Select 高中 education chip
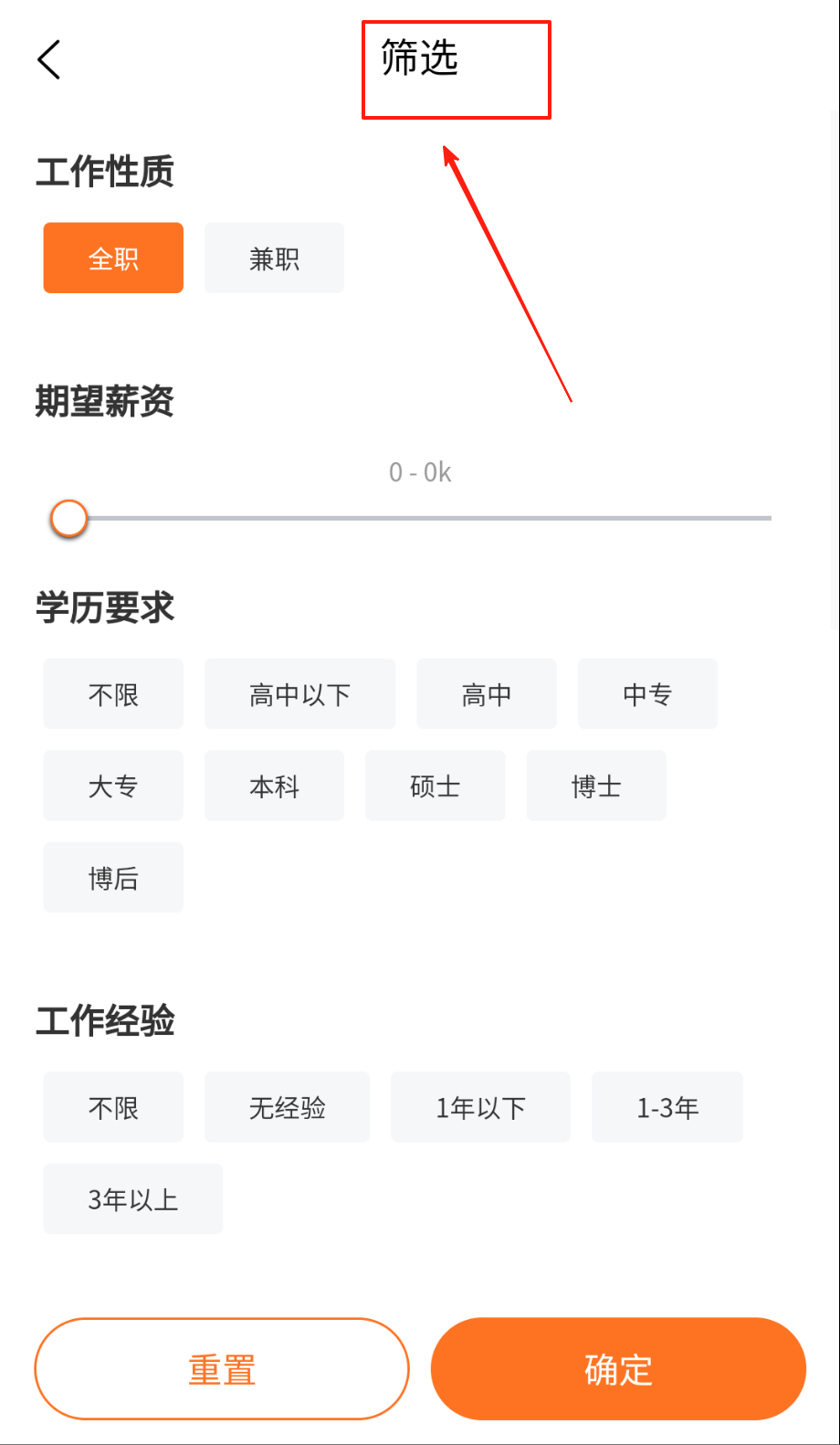Viewport: 840px width, 1445px height. [x=487, y=694]
